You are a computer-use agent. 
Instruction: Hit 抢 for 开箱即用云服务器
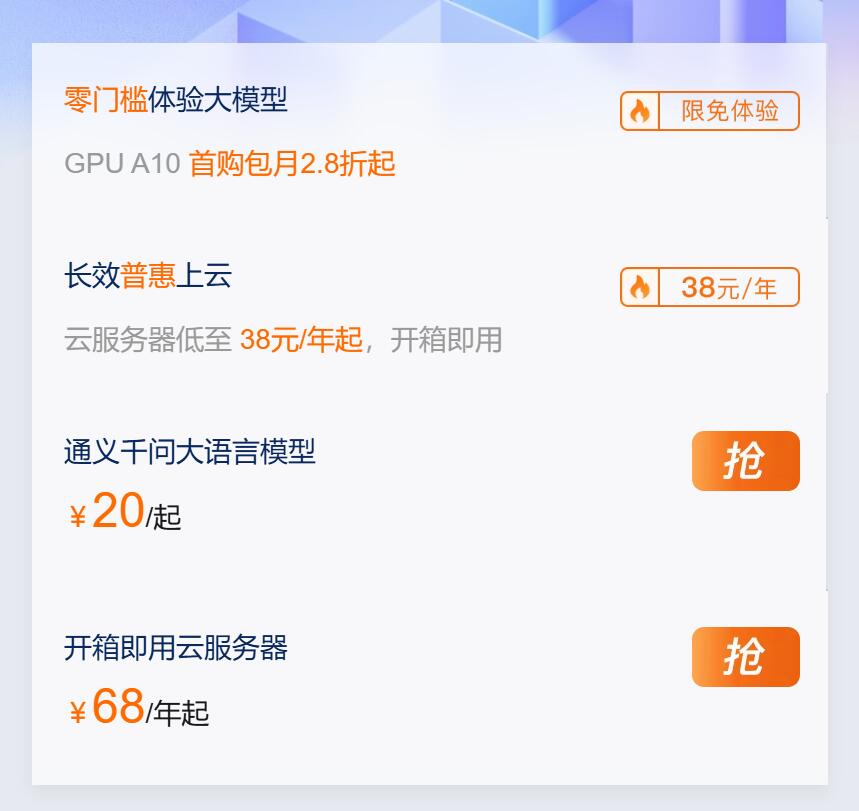(745, 657)
